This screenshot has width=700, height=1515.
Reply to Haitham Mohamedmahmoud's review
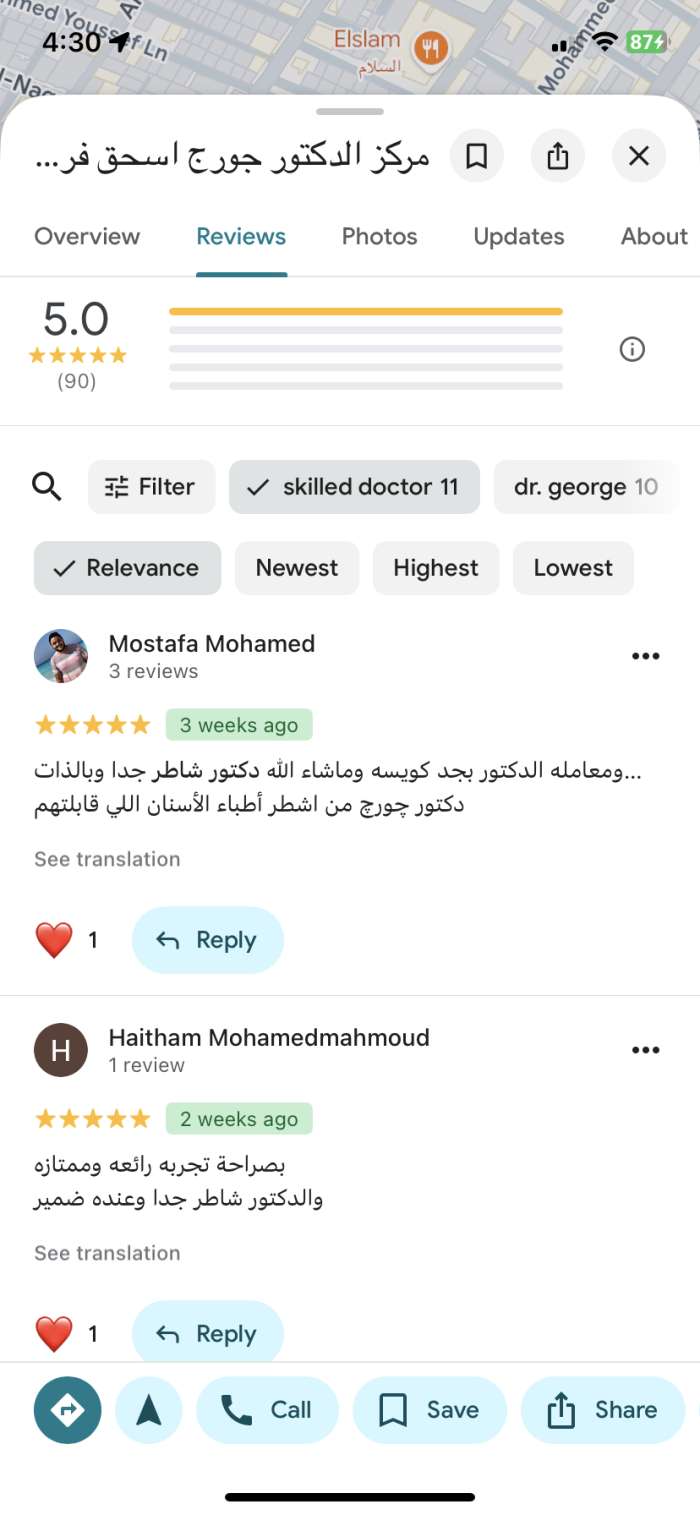click(208, 1333)
